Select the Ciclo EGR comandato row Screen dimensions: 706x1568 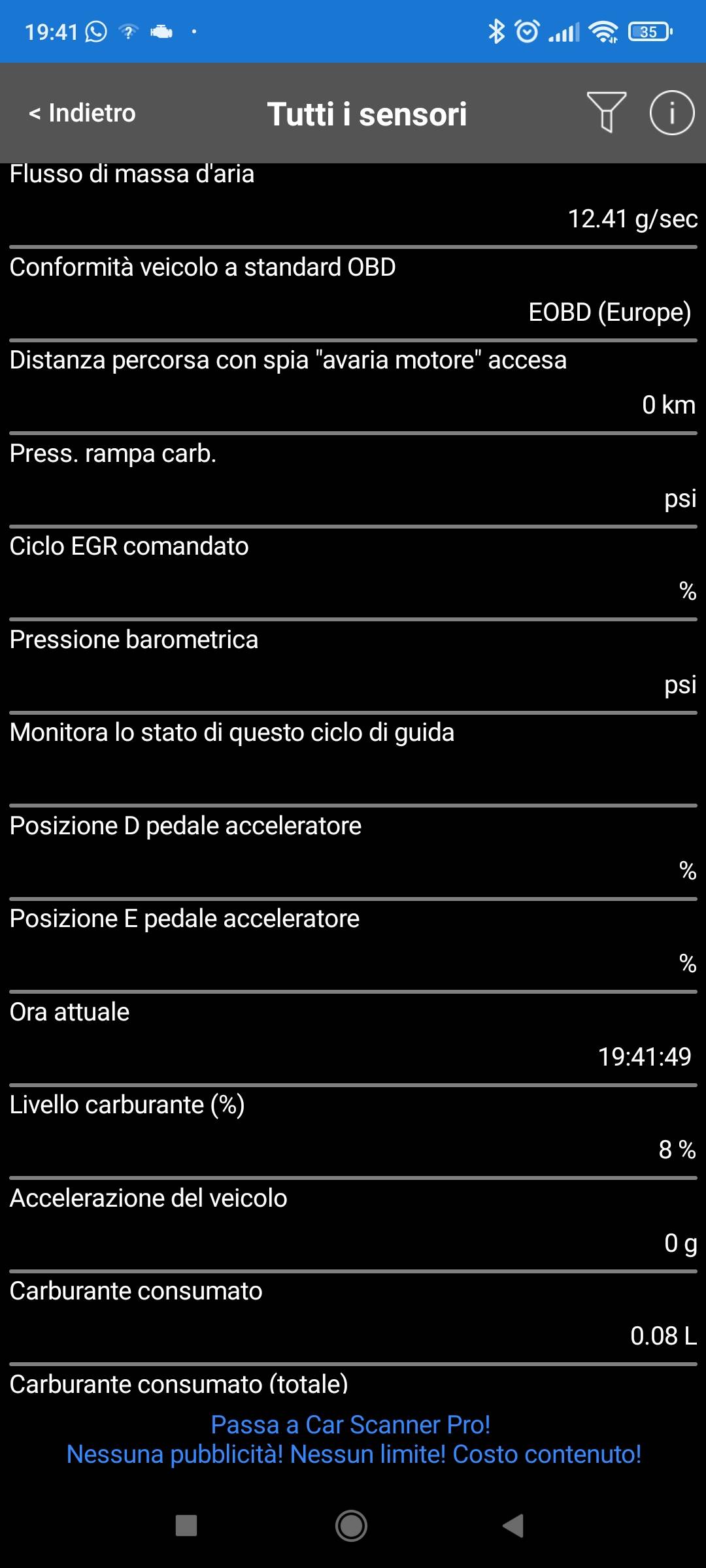353,573
